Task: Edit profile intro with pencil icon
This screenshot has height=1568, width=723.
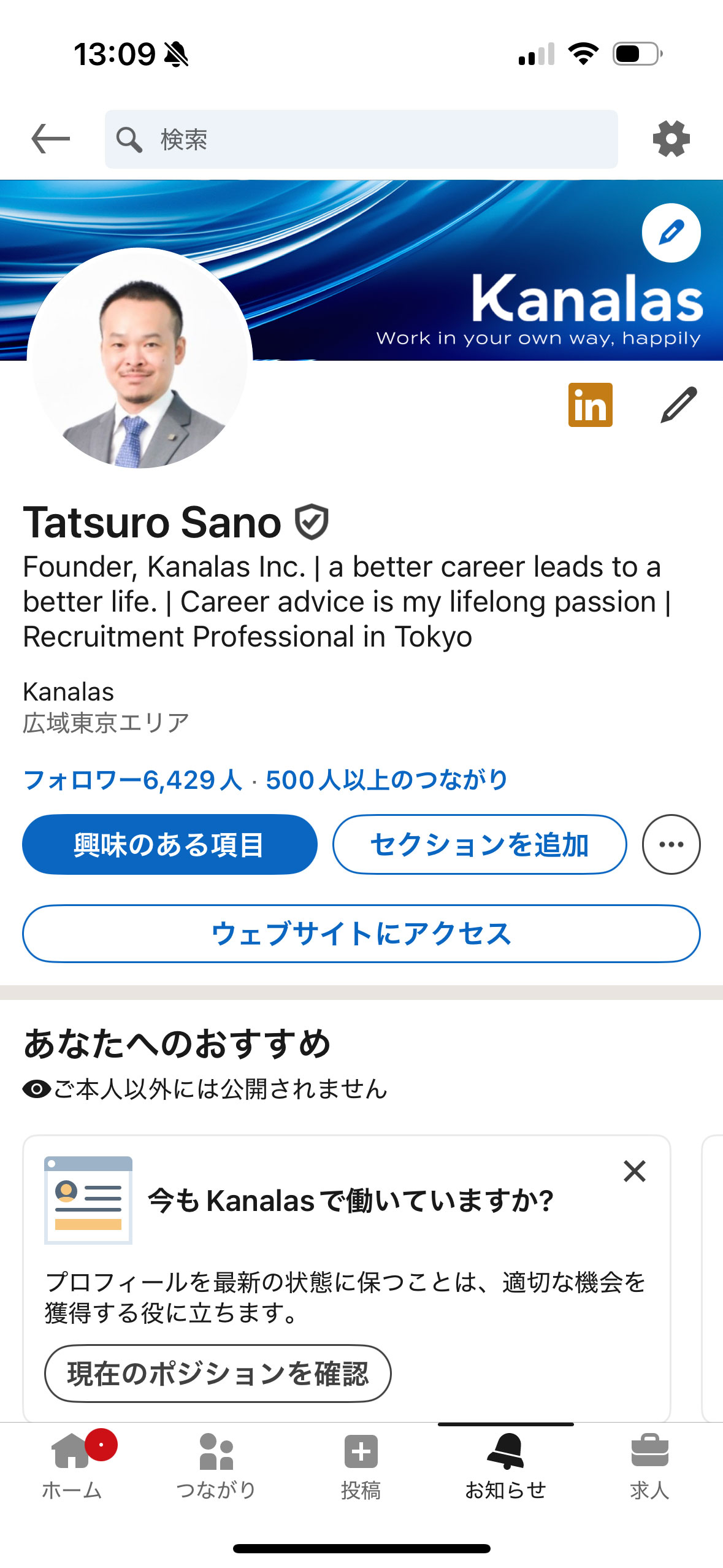Action: tap(678, 405)
